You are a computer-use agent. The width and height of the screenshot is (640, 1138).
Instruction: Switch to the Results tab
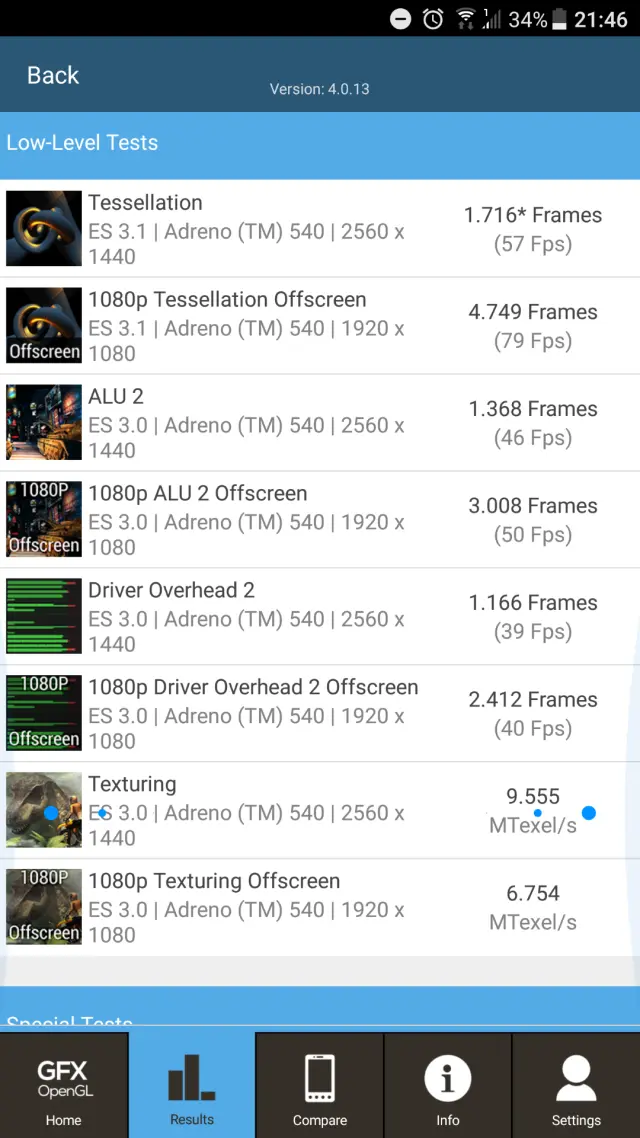click(192, 1086)
